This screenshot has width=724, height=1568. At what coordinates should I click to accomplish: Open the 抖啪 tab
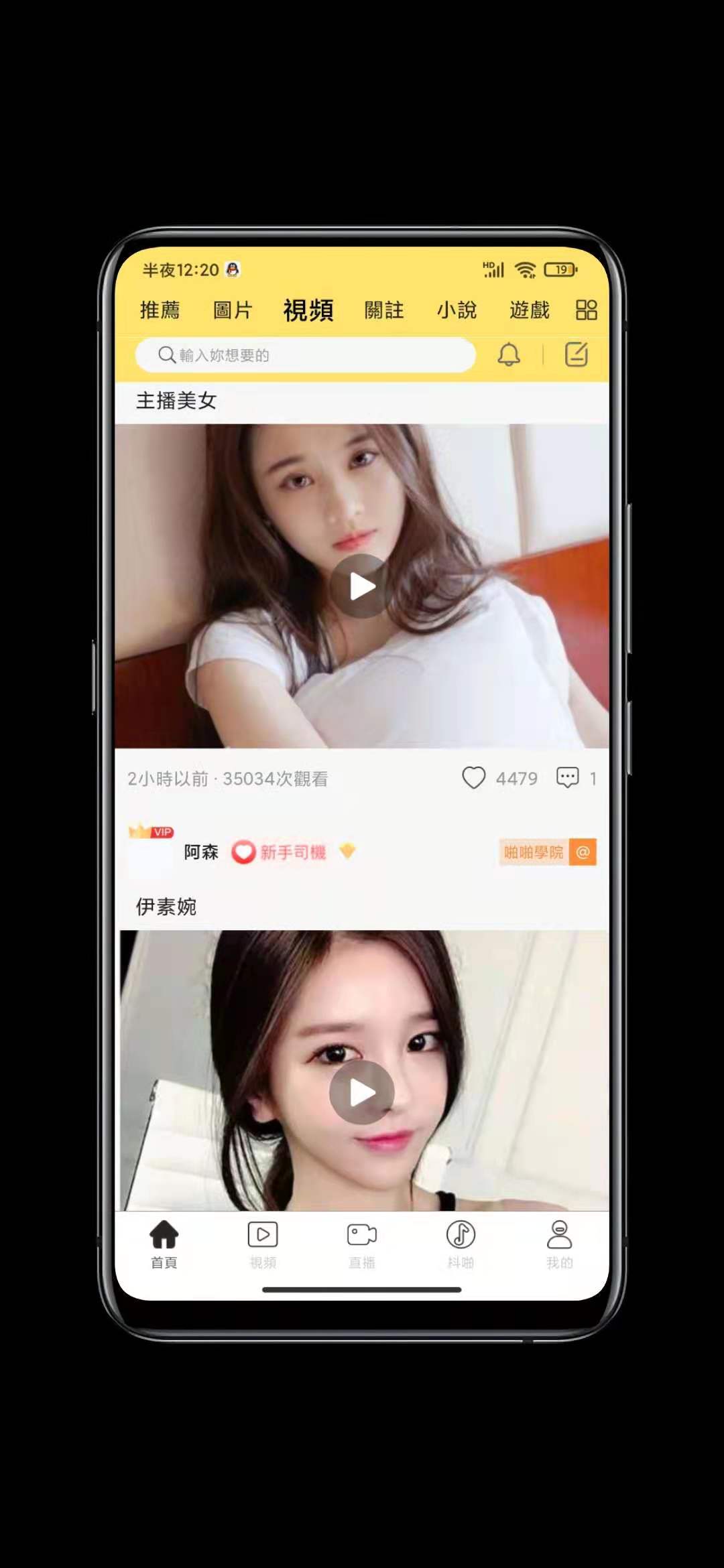pyautogui.click(x=461, y=1245)
